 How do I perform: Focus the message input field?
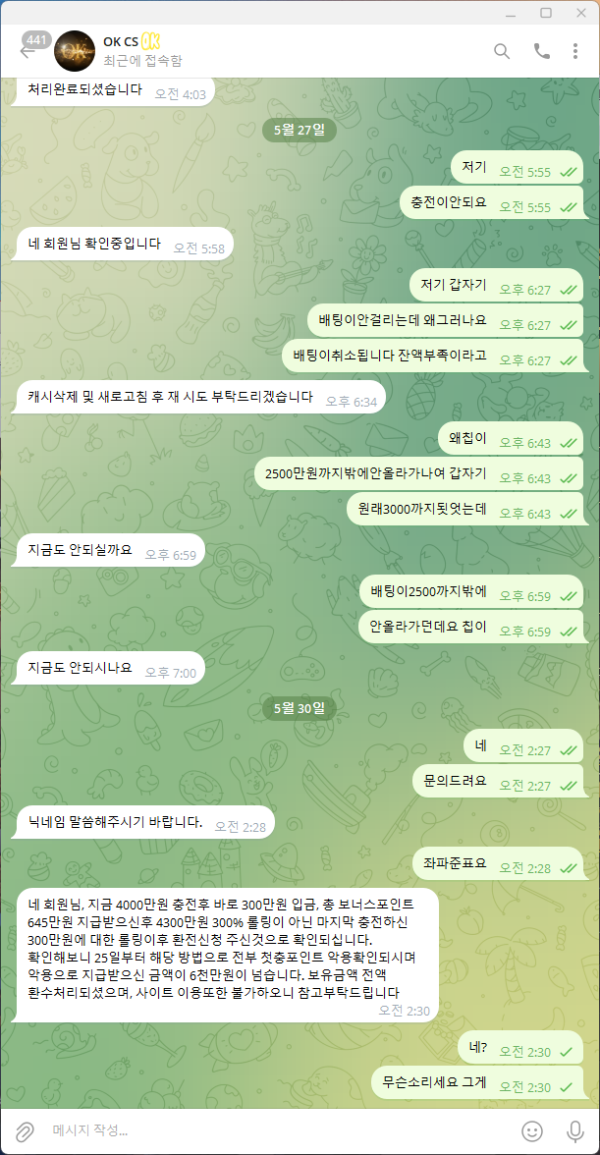(x=270, y=1131)
